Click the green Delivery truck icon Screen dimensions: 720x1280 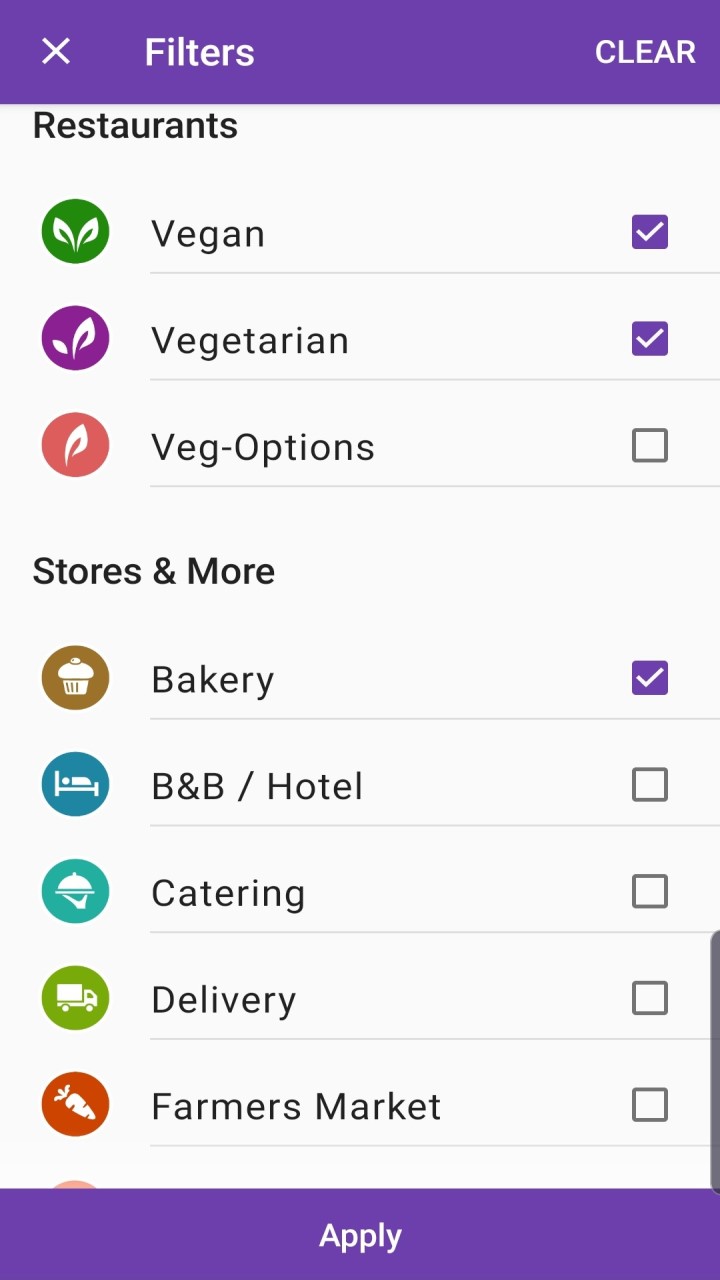click(75, 998)
